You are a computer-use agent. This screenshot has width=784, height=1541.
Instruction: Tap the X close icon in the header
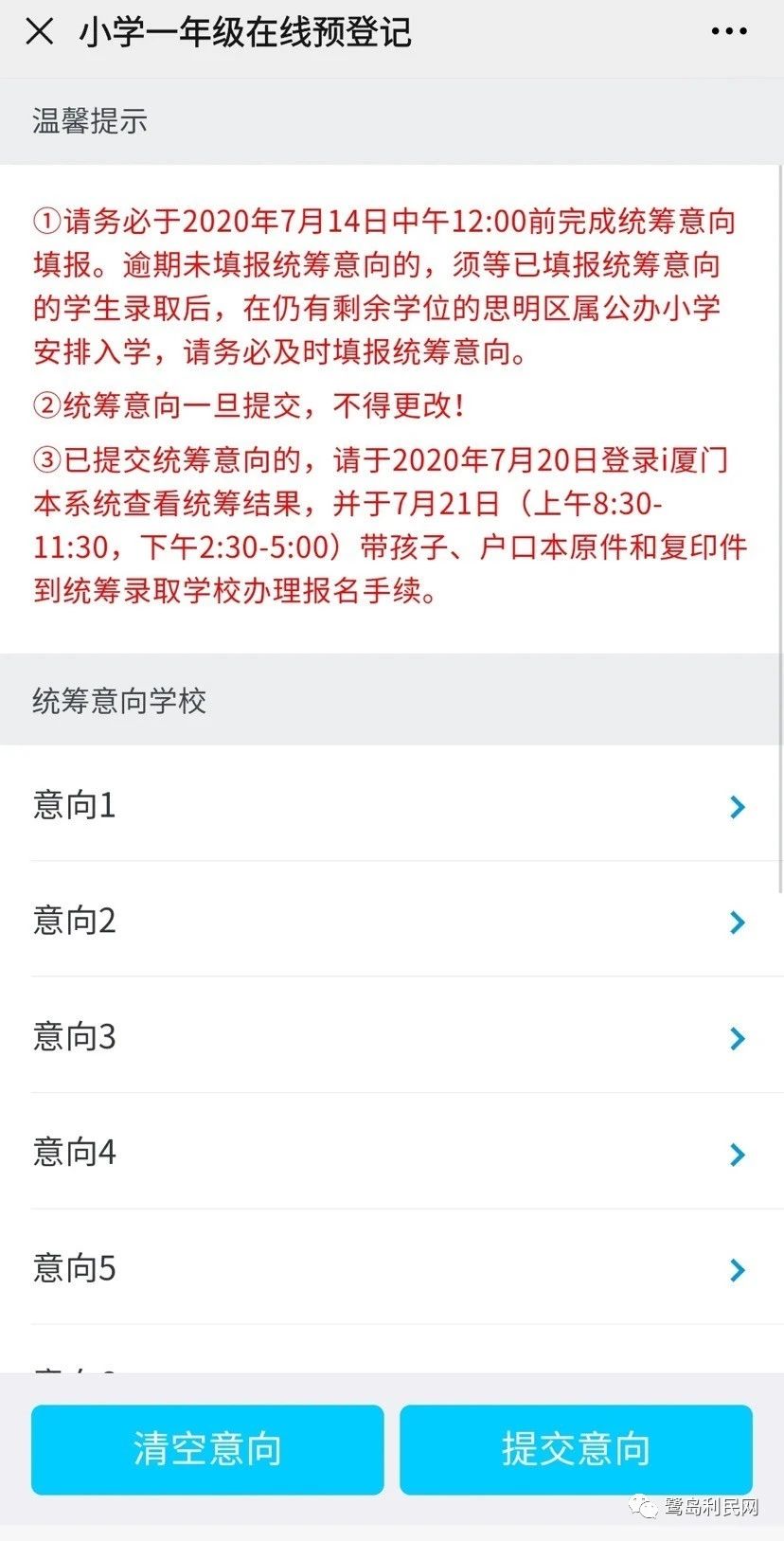click(x=40, y=32)
